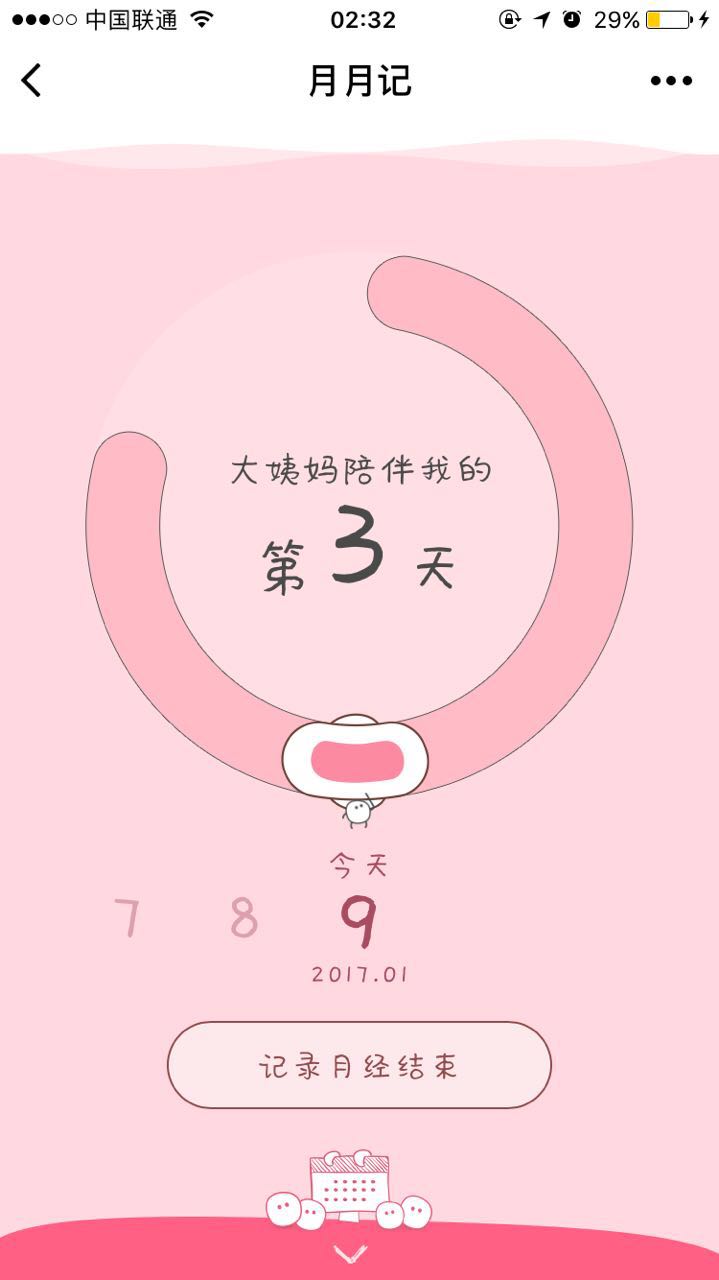The height and width of the screenshot is (1280, 719).
Task: Tap 记录月经结束 button
Action: 359,1065
